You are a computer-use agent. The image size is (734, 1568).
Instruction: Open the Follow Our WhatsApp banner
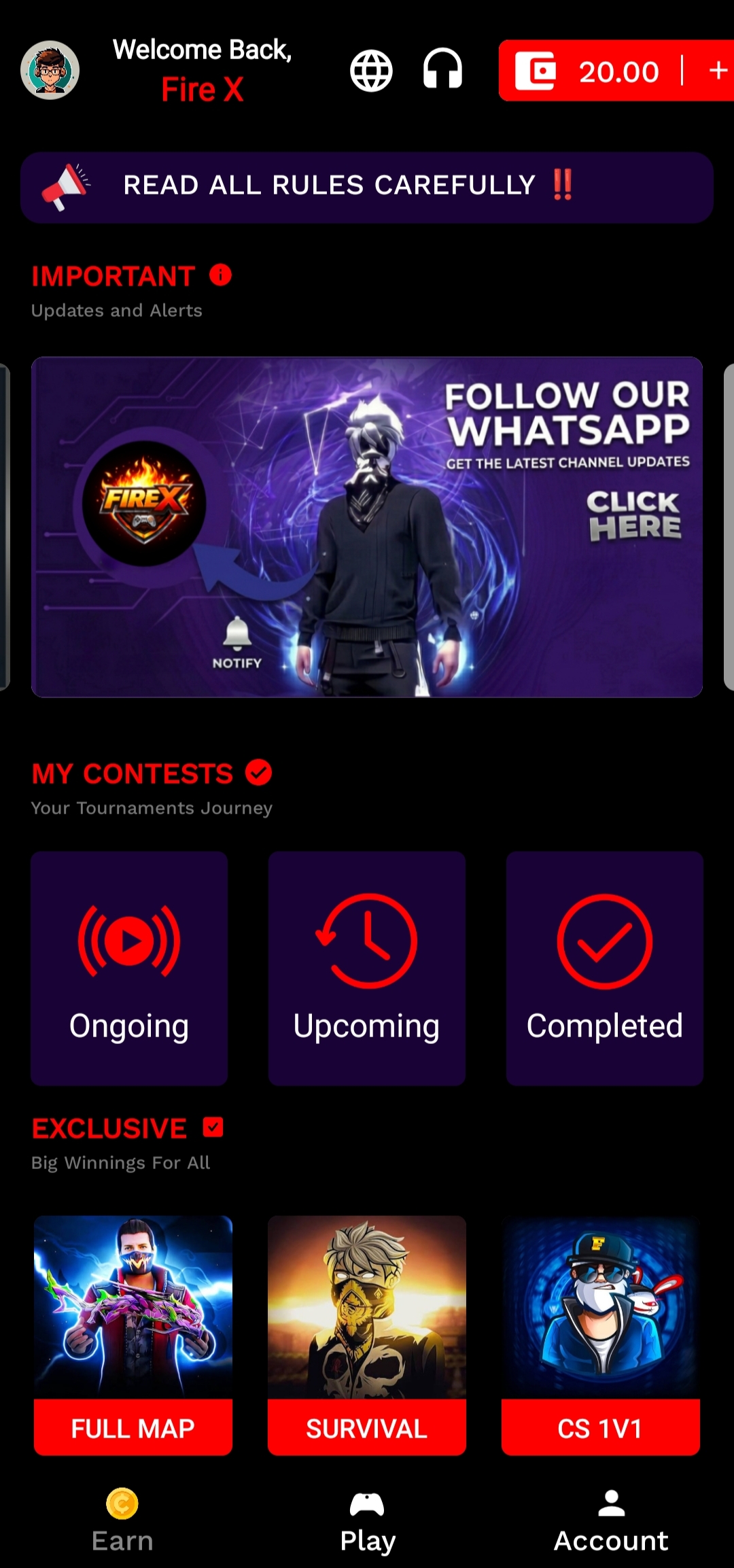point(367,527)
